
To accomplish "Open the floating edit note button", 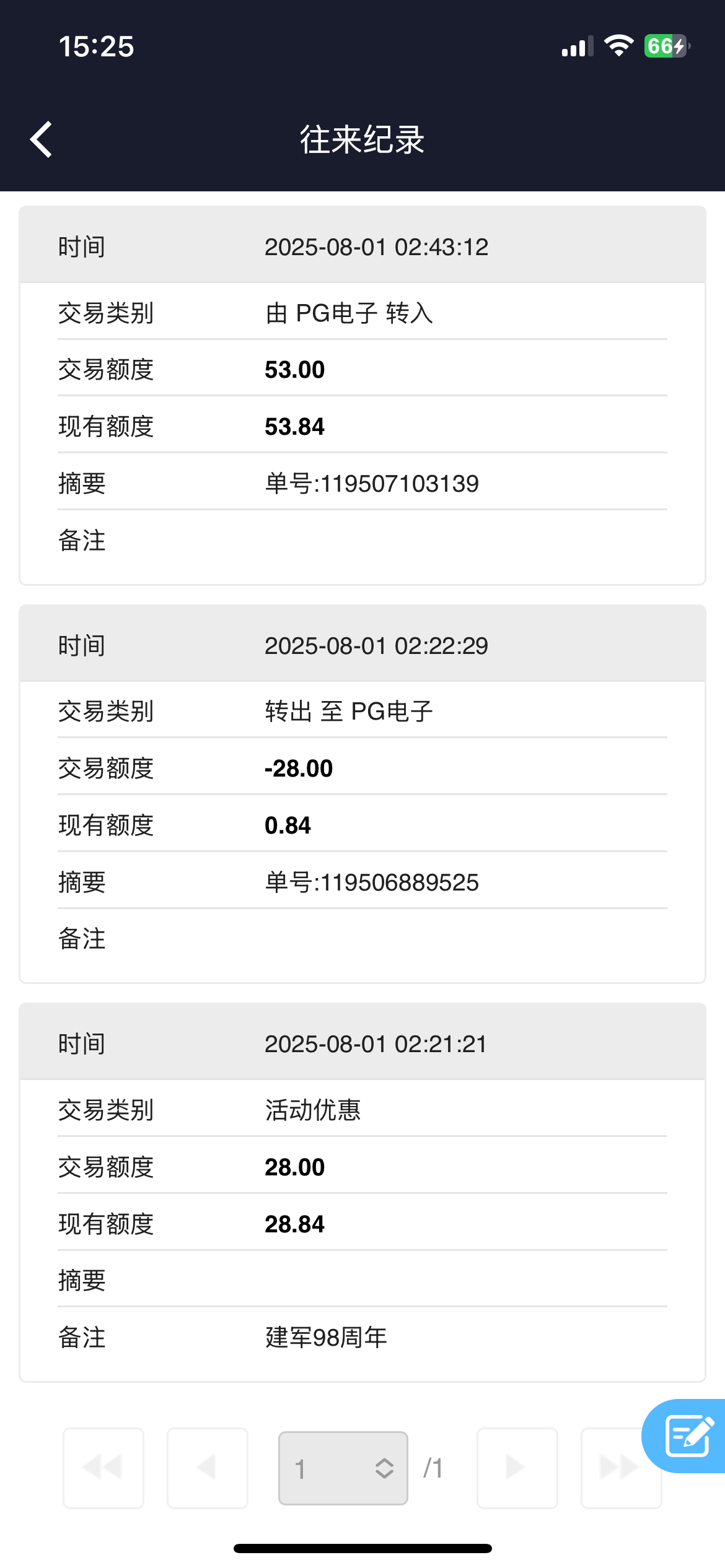I will tap(687, 1435).
